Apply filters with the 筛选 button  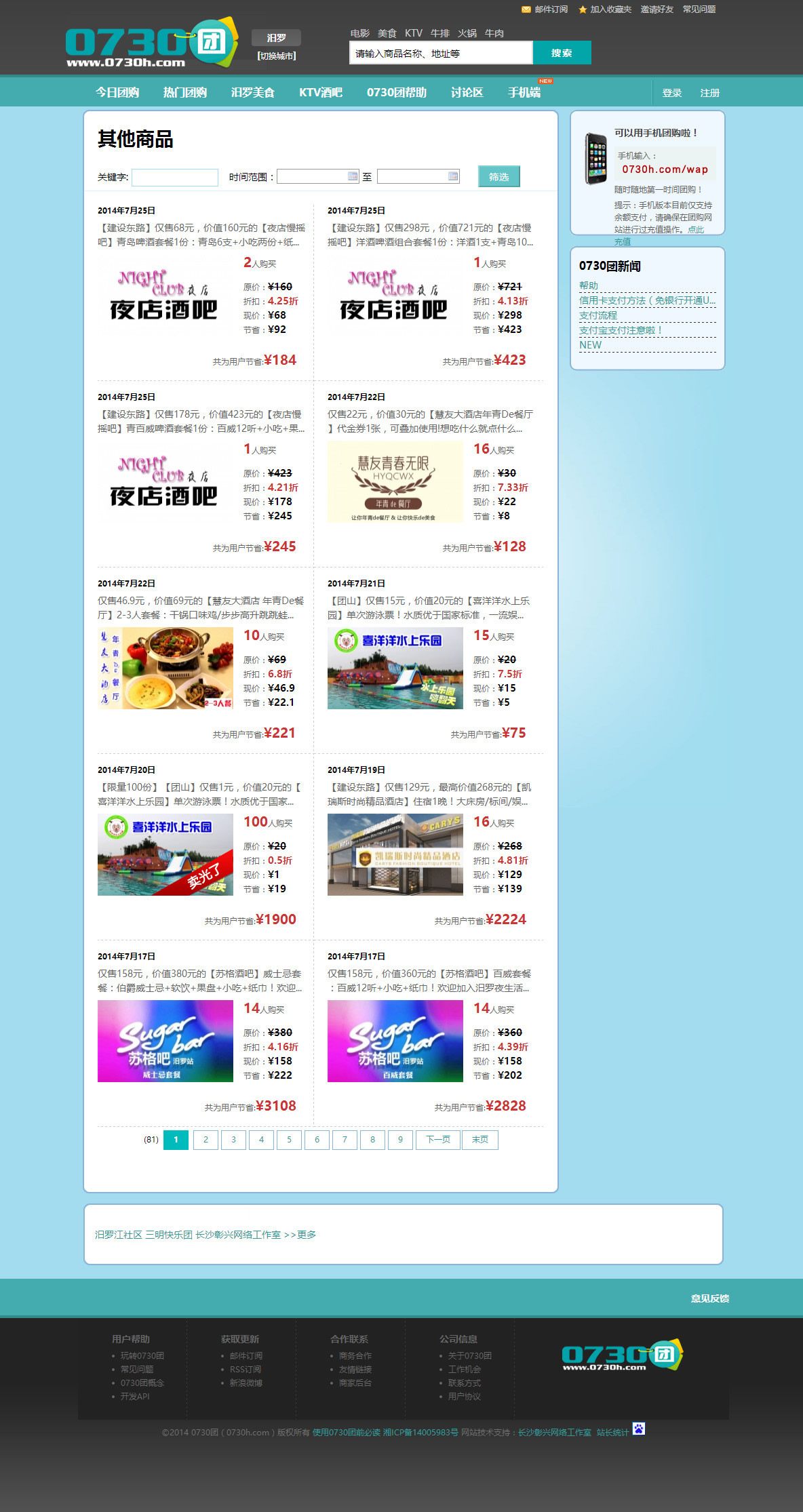[x=498, y=176]
